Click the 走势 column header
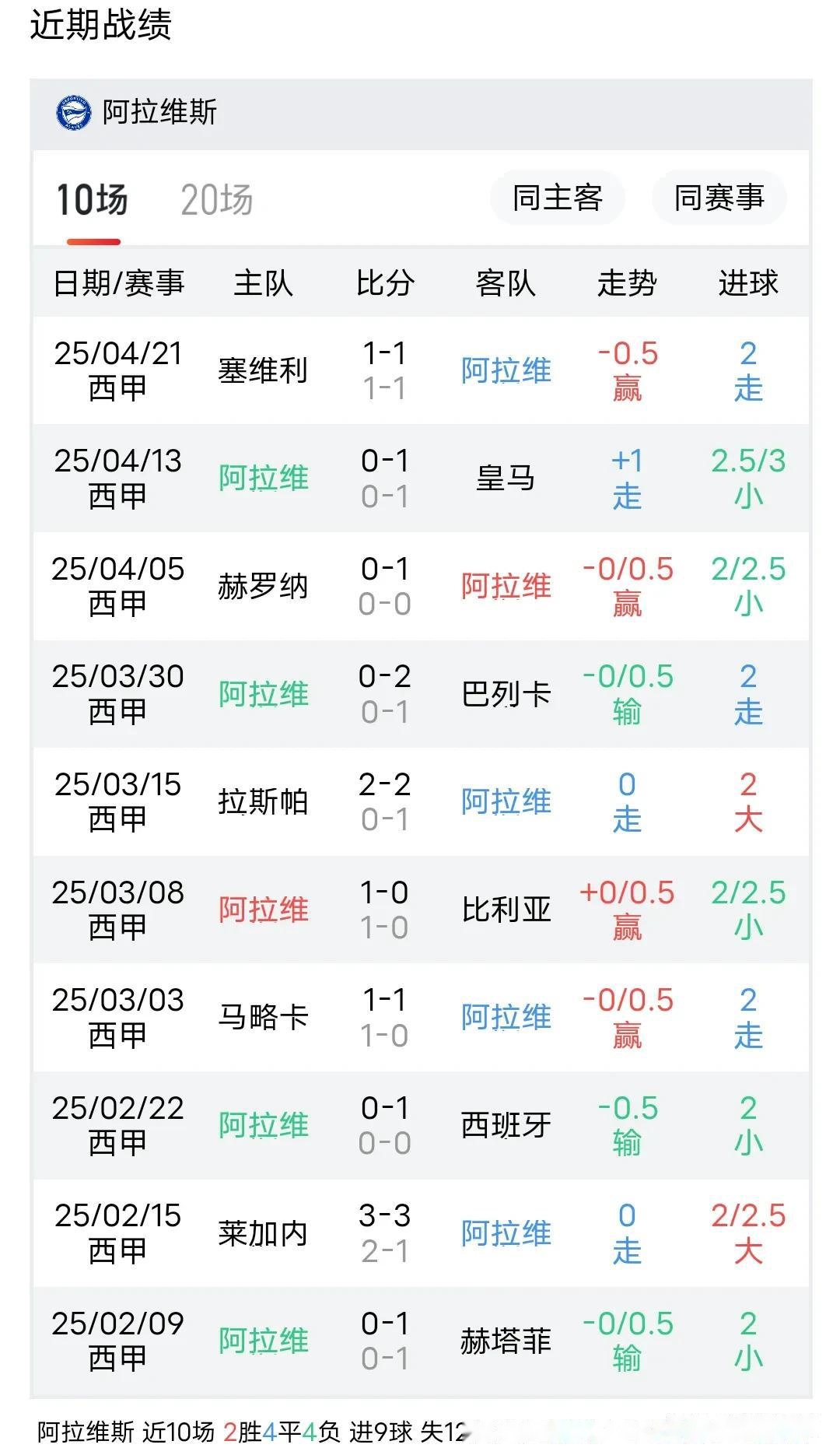Viewport: 840px width, 1455px height. pyautogui.click(x=627, y=283)
